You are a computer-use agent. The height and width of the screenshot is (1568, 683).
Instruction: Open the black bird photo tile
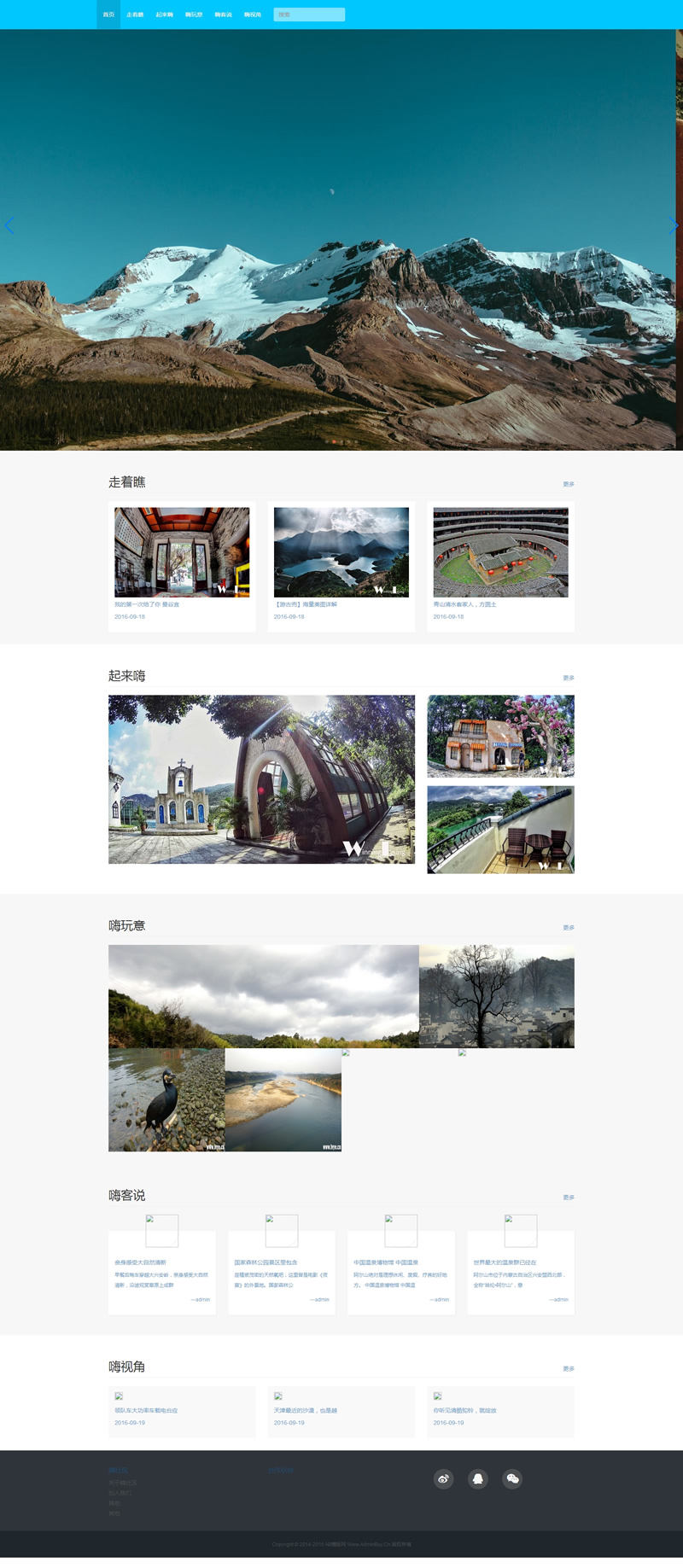pyautogui.click(x=166, y=1100)
